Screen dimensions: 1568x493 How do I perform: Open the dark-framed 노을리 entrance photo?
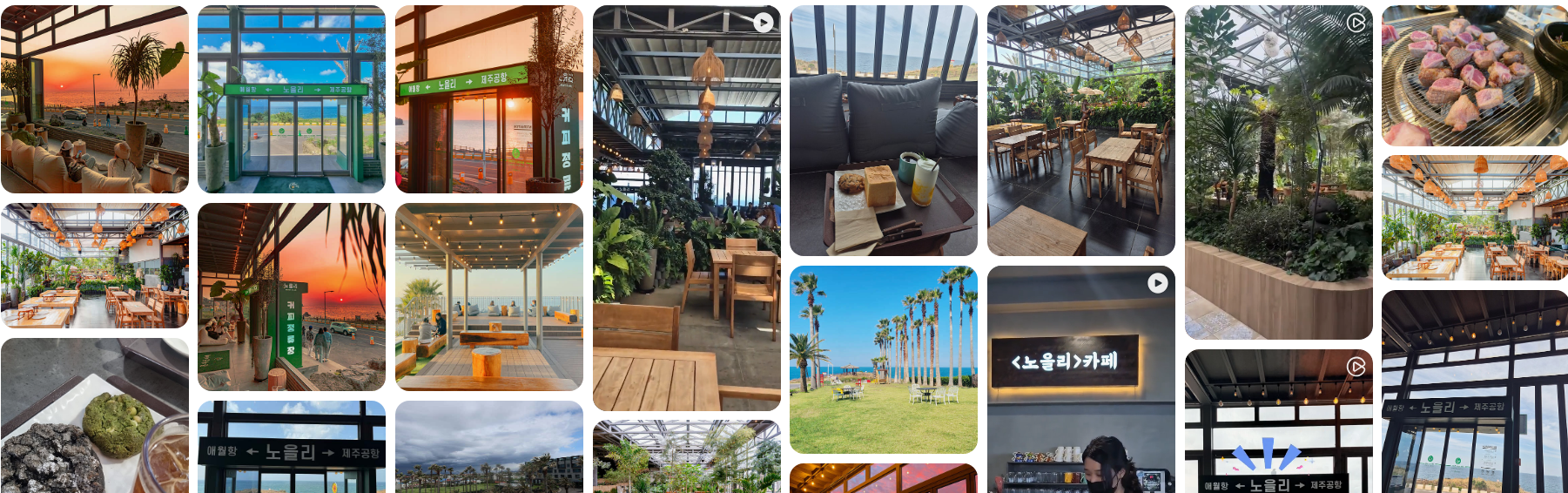click(x=1474, y=392)
